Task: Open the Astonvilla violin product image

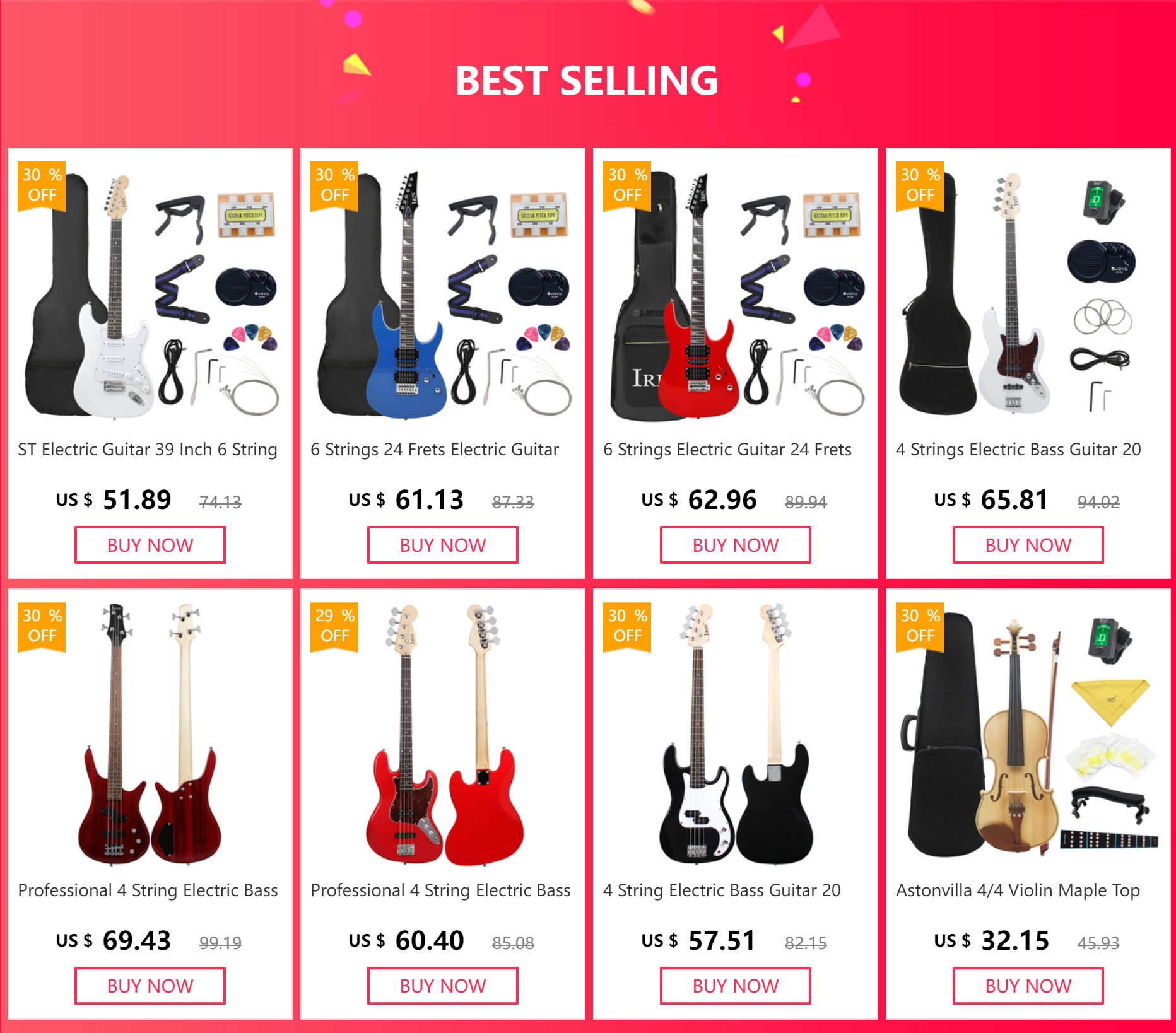Action: (x=1028, y=732)
